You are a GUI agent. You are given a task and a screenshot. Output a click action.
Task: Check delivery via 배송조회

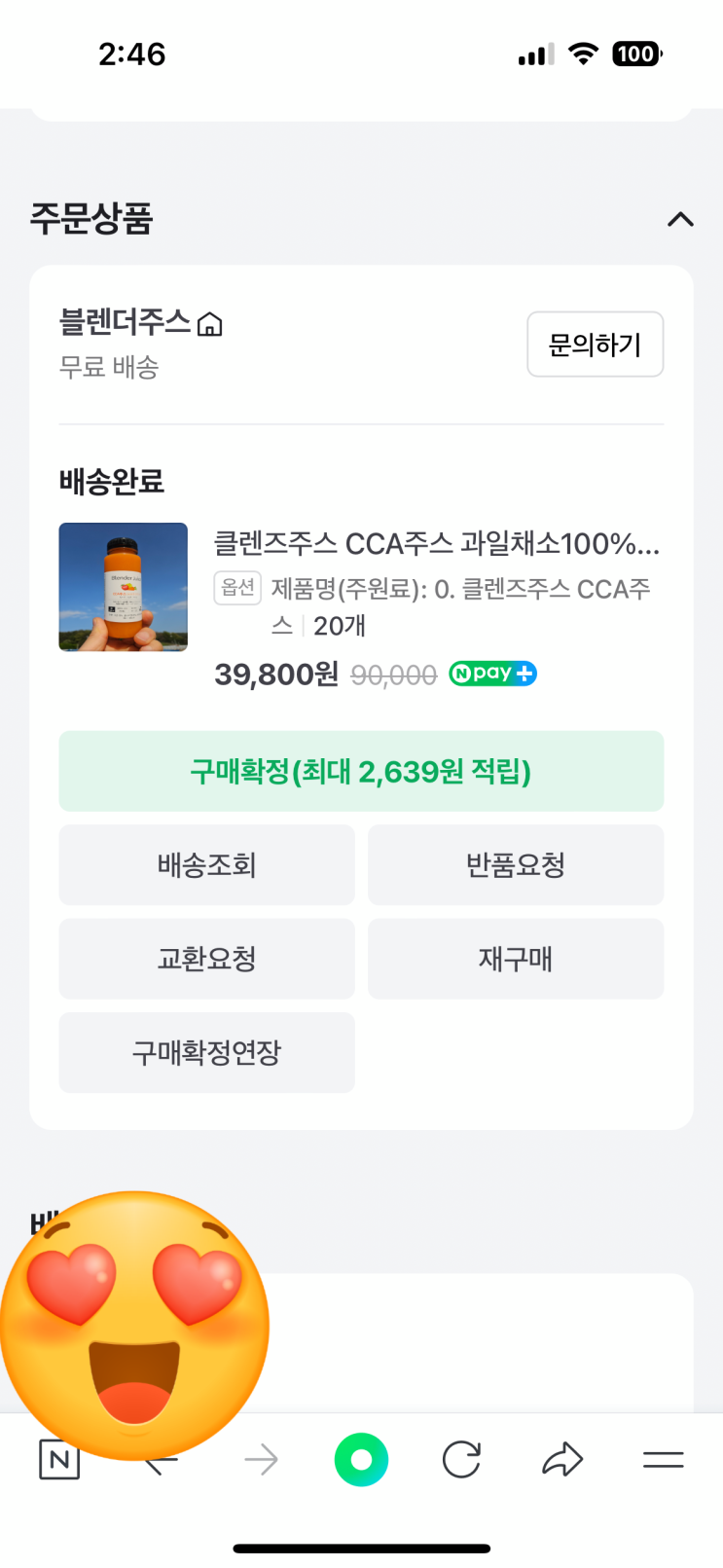coord(206,864)
